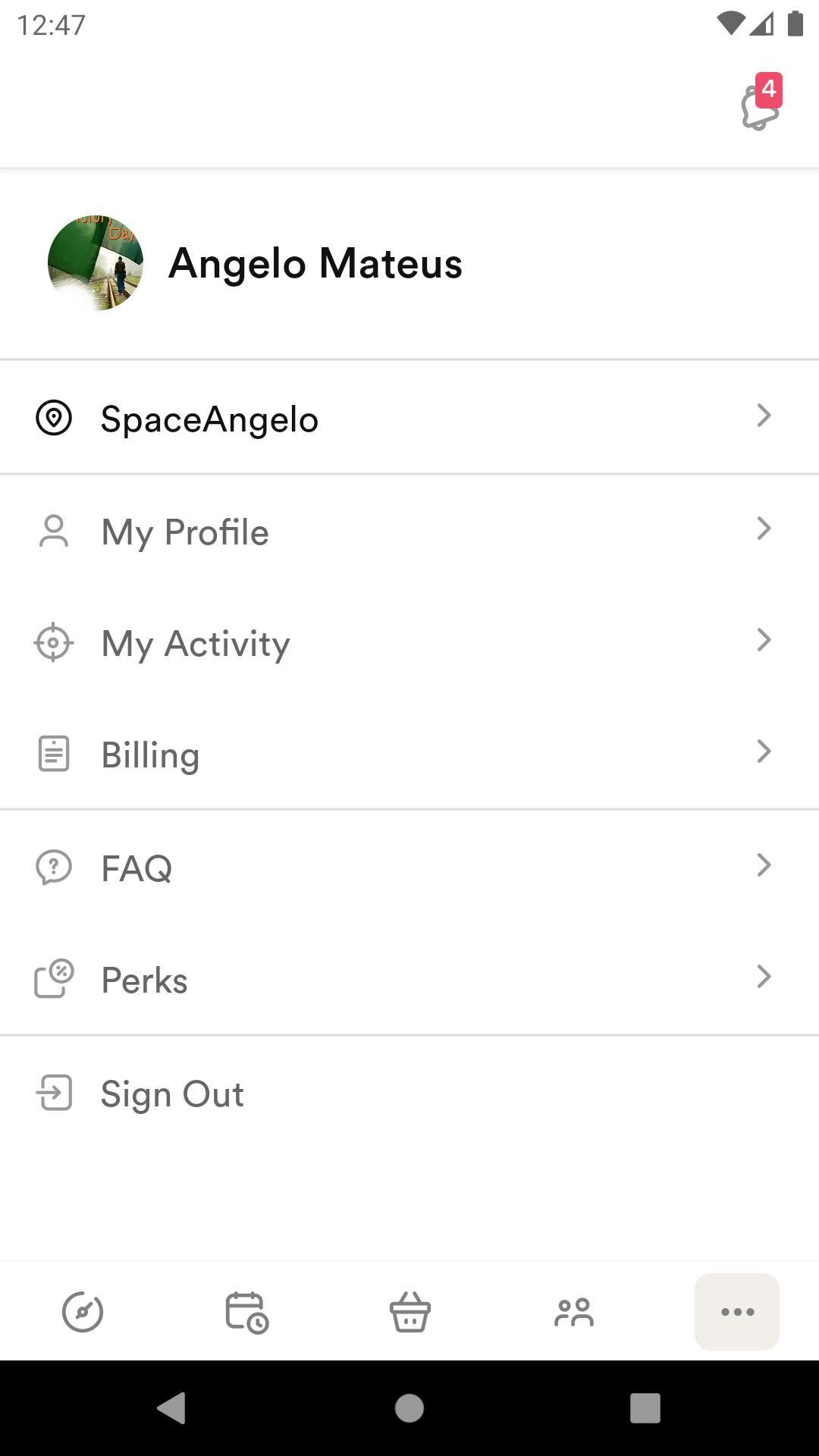
Task: View My Activity
Action: point(409,643)
